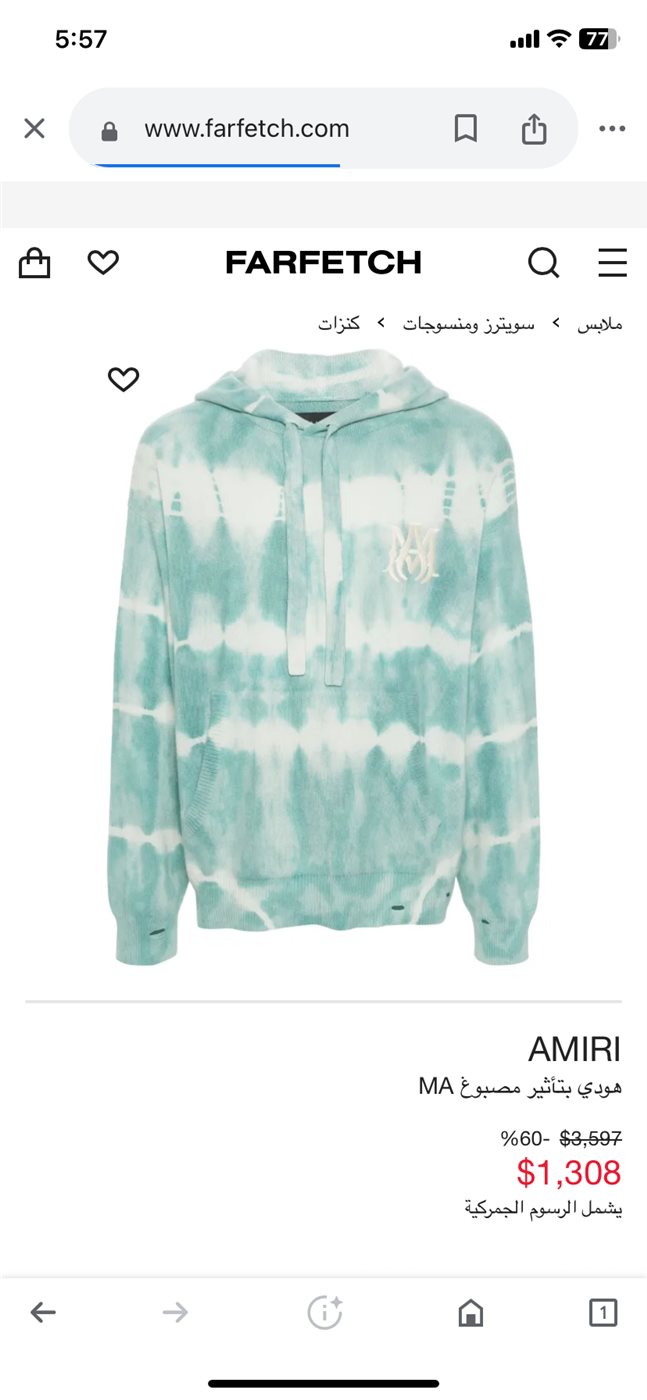The height and width of the screenshot is (1400, 647).
Task: Open the hamburger menu
Action: click(612, 263)
